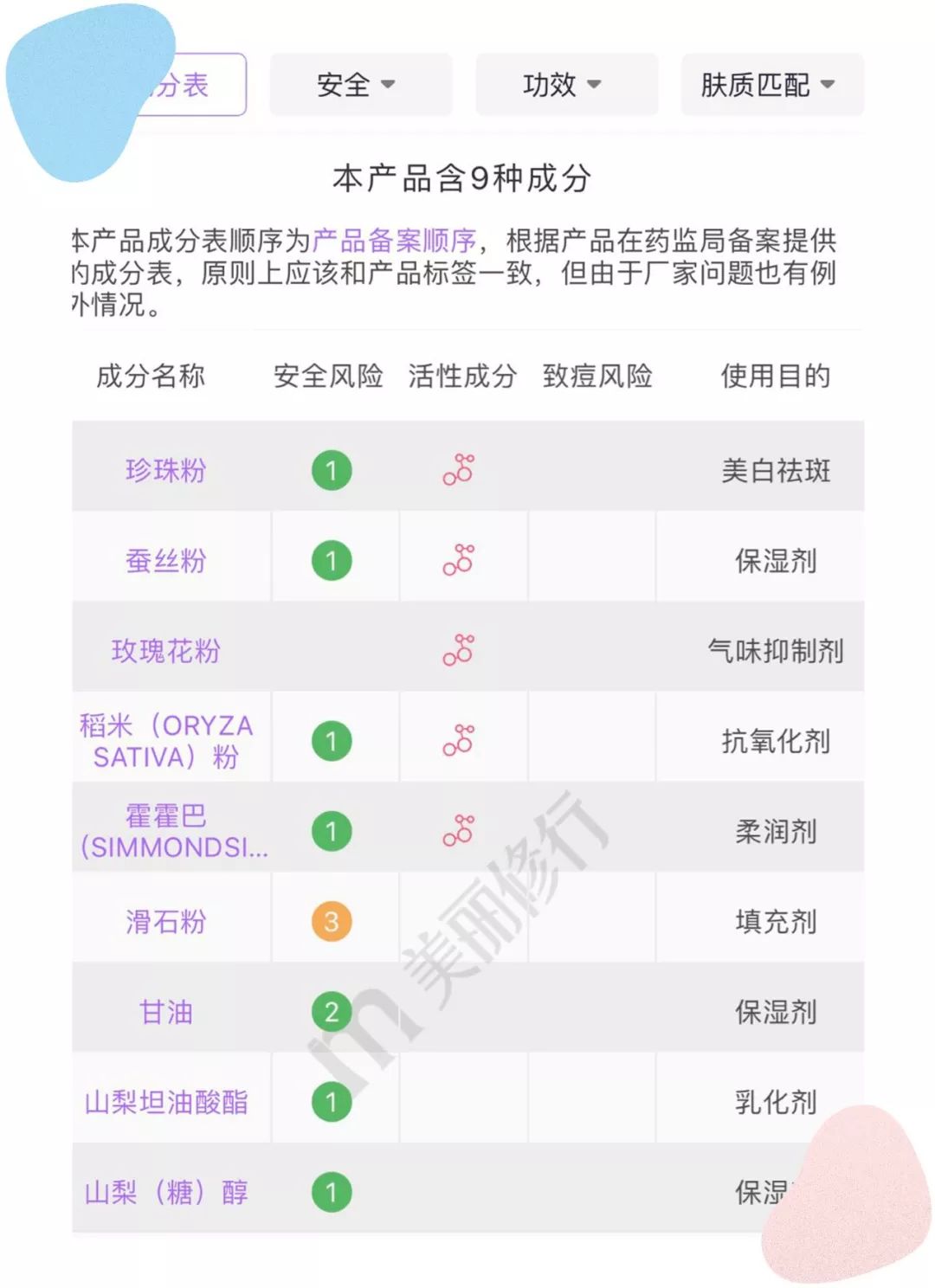Click the 使用目的 column header

click(777, 377)
